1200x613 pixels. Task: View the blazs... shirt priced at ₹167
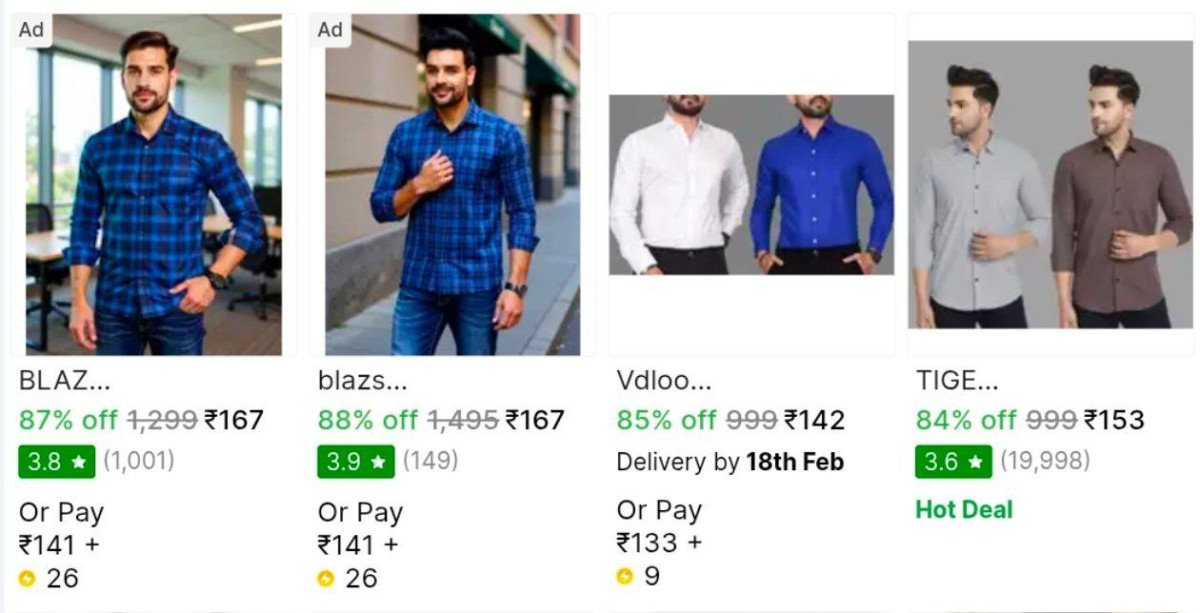(x=452, y=186)
